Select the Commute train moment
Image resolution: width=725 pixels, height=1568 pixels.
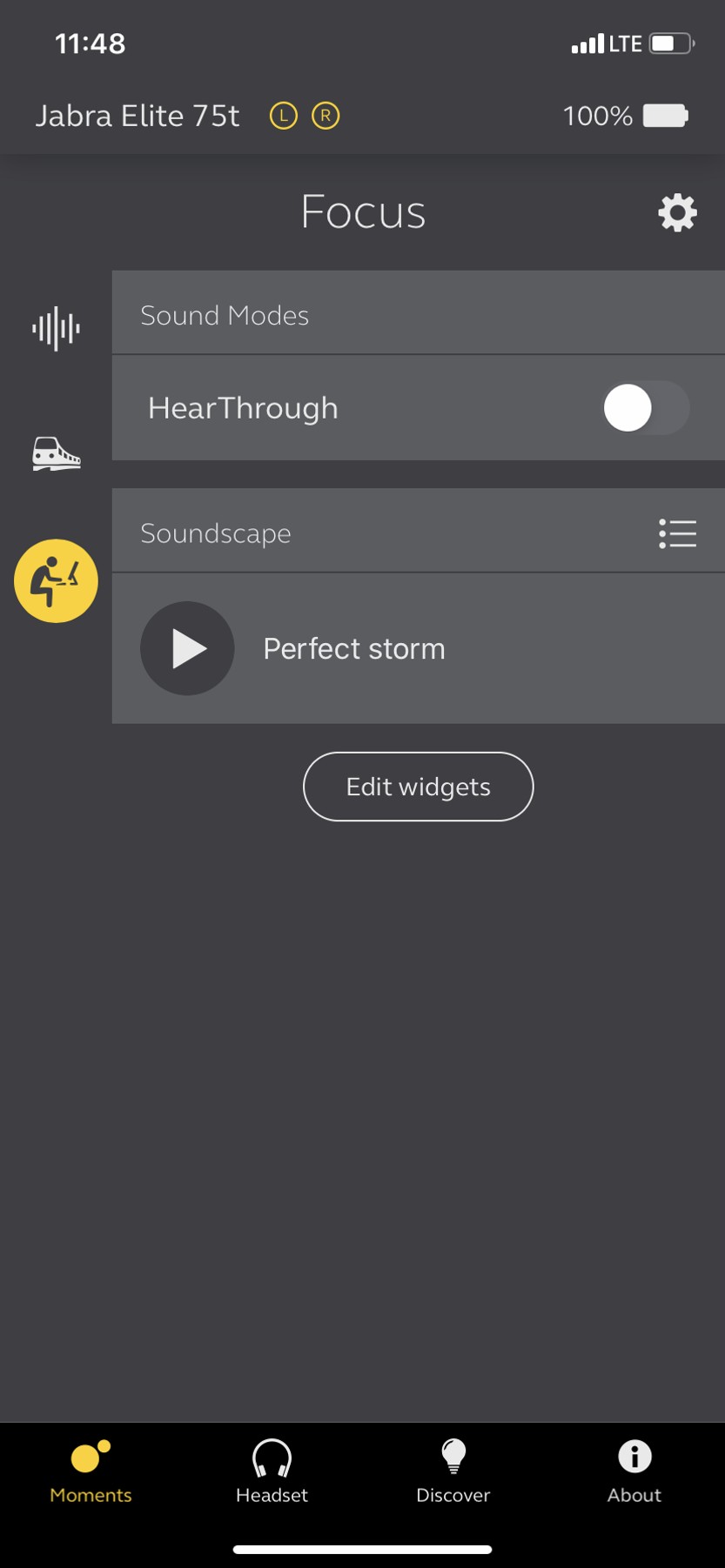click(56, 453)
